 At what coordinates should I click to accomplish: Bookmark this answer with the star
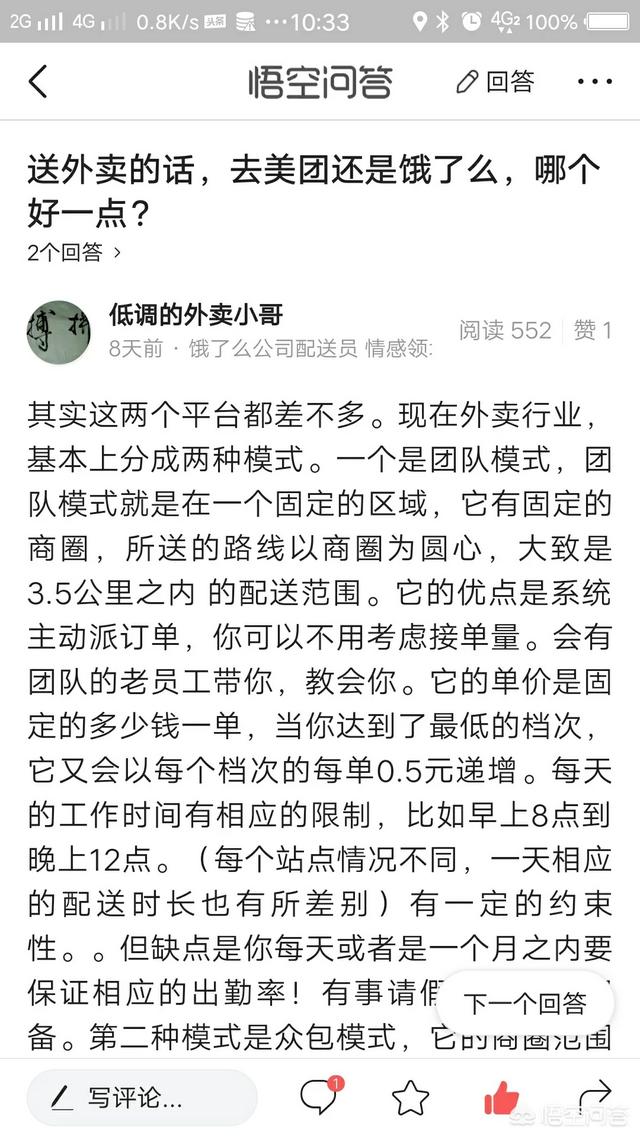coord(410,1098)
